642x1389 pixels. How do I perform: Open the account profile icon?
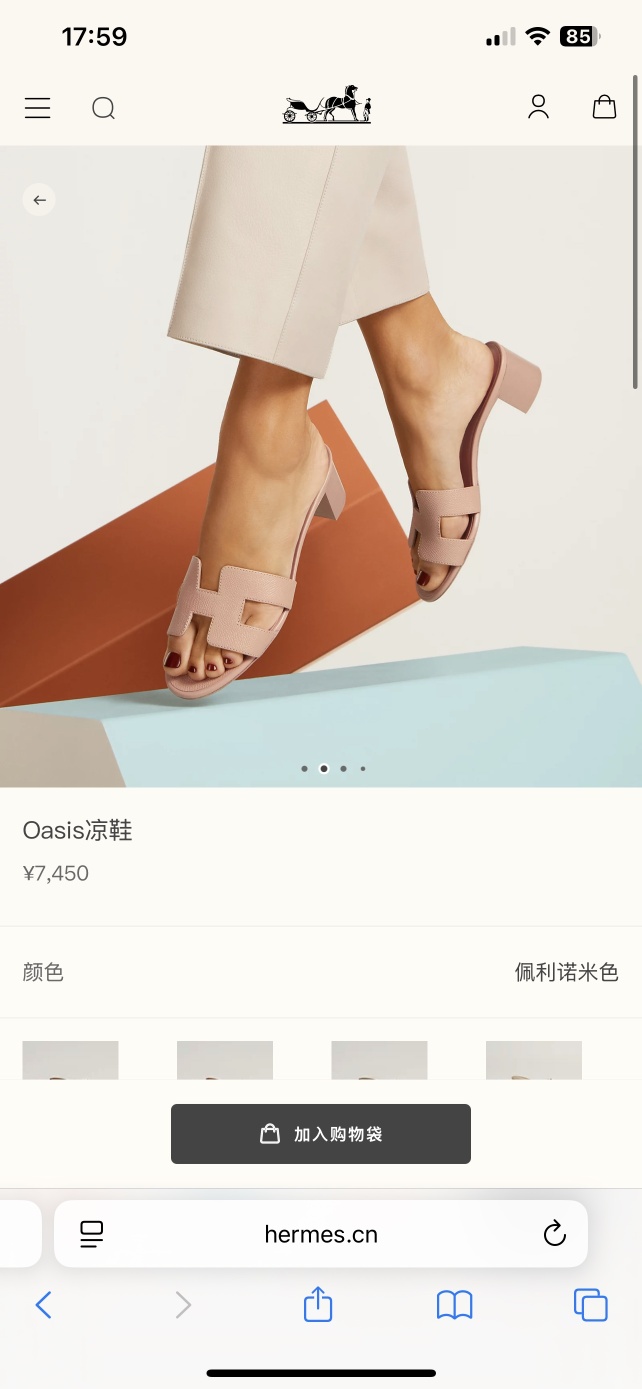click(538, 107)
